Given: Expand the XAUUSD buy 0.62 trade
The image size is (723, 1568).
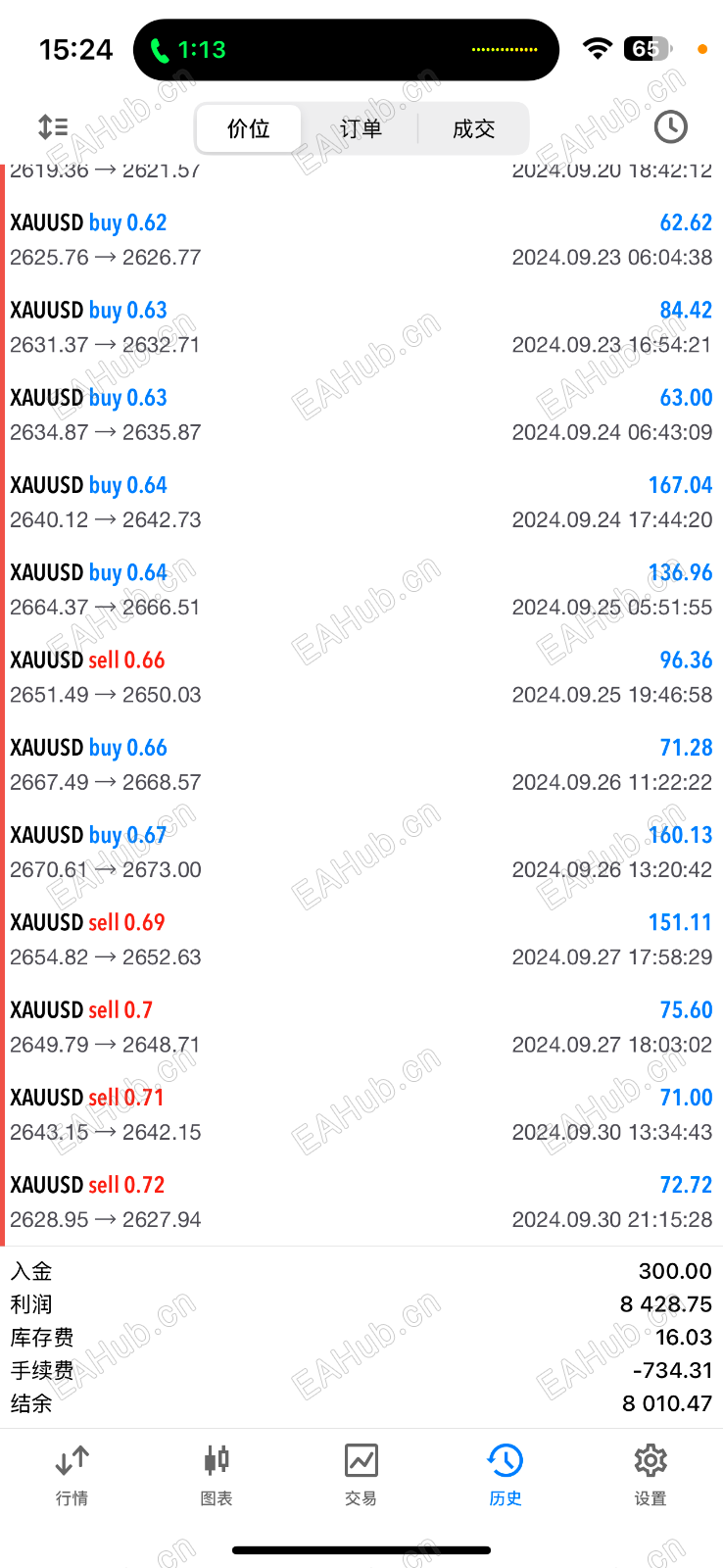Looking at the screenshot, I should [361, 240].
